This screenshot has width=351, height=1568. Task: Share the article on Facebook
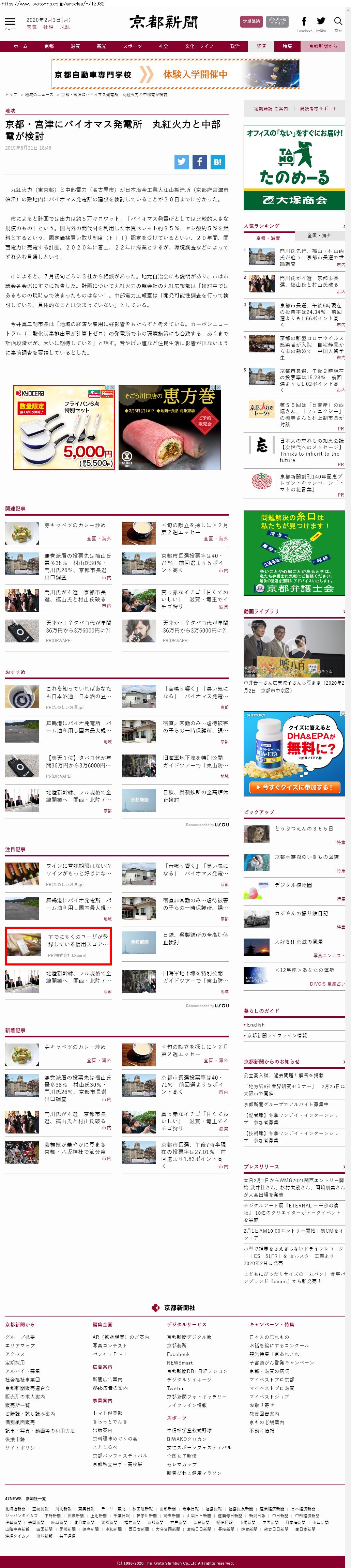200,162
